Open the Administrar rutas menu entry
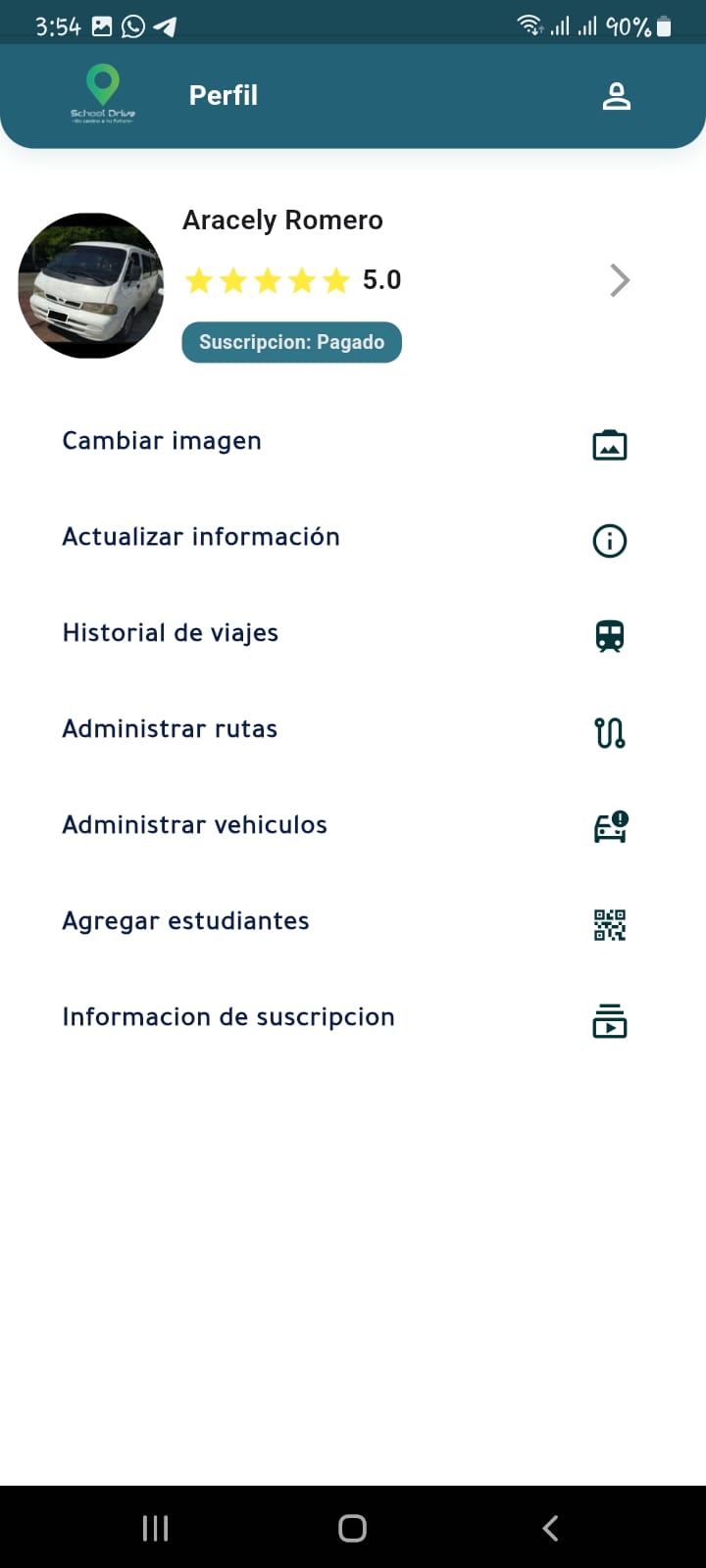 pos(169,728)
